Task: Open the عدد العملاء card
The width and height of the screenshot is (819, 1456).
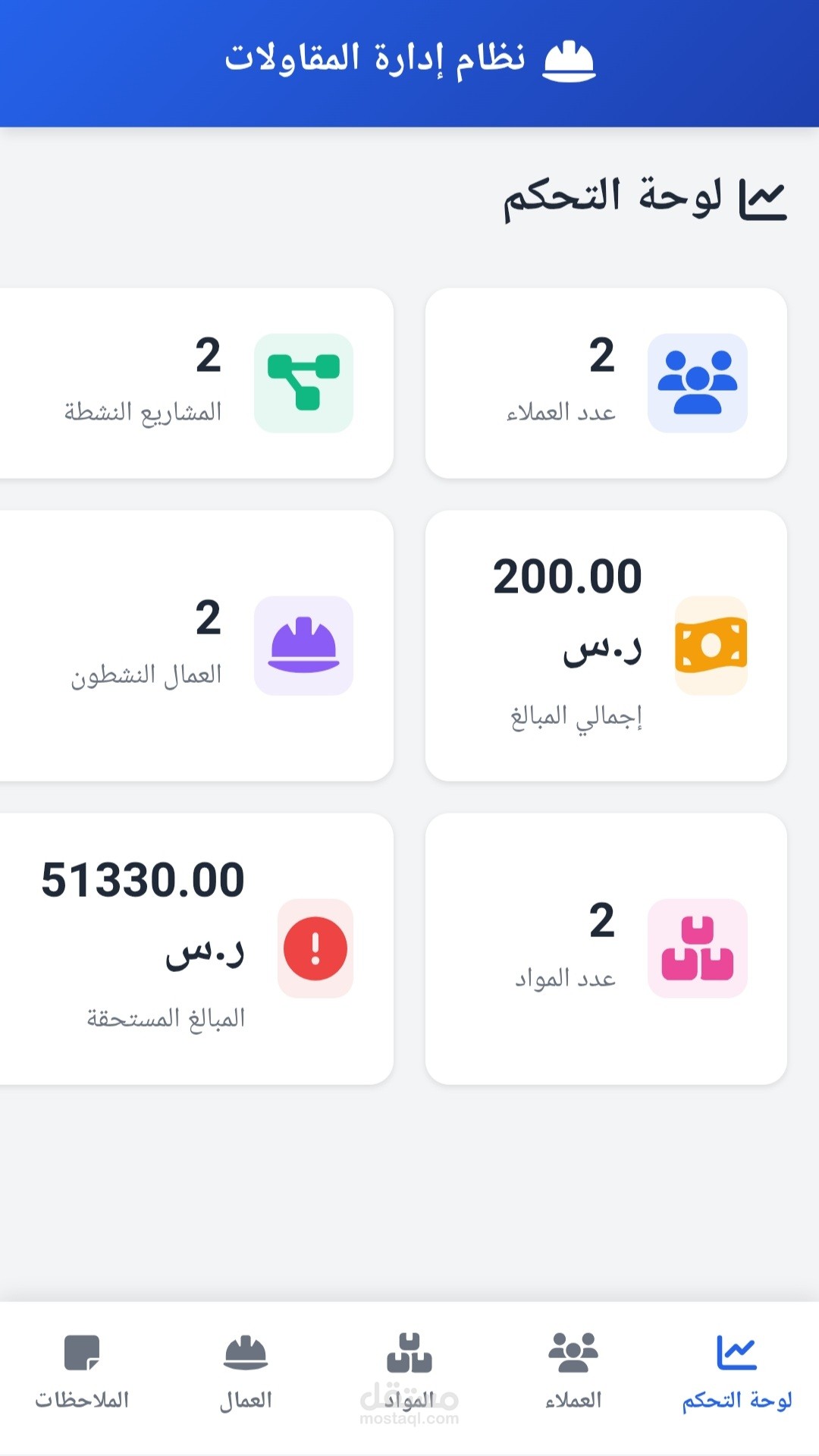Action: click(x=606, y=383)
